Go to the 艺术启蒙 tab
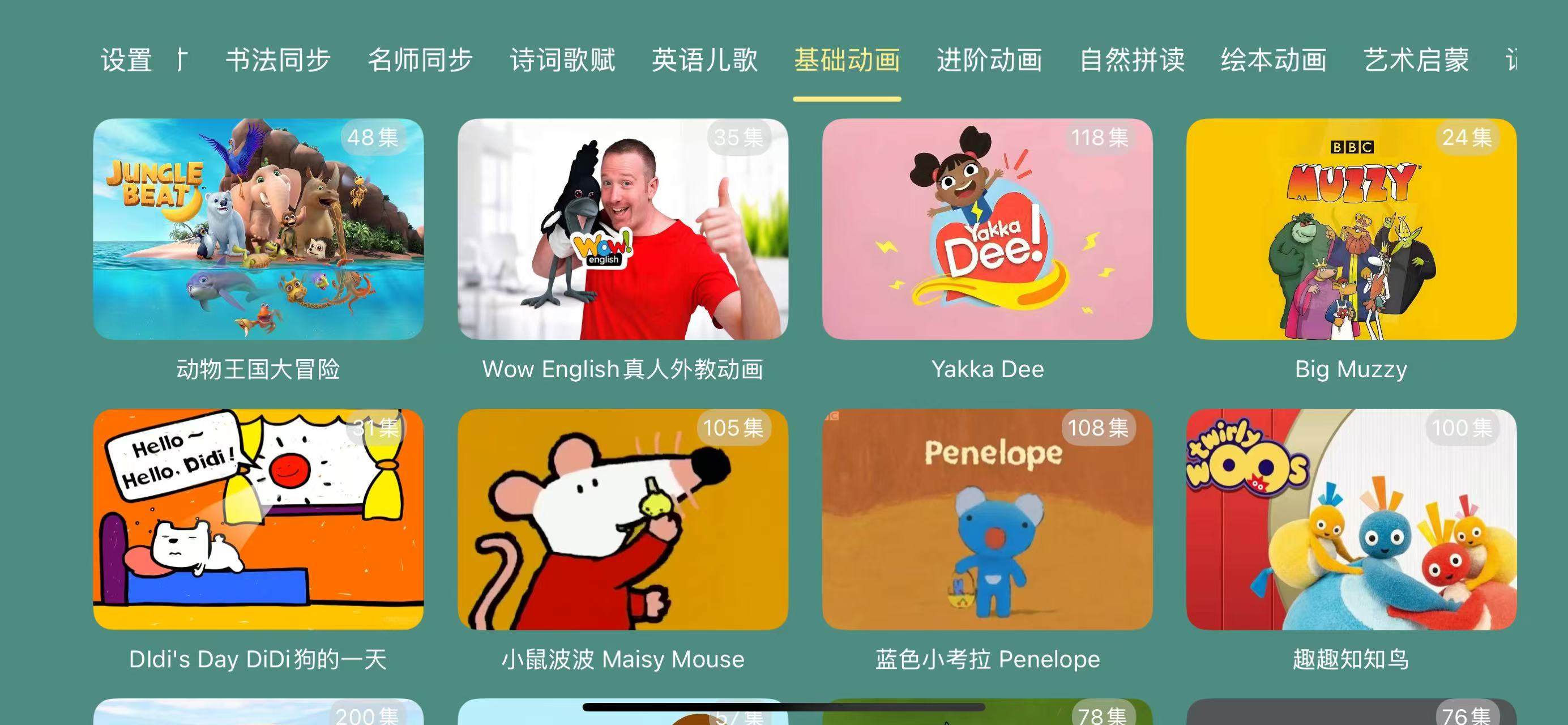 pyautogui.click(x=1416, y=60)
